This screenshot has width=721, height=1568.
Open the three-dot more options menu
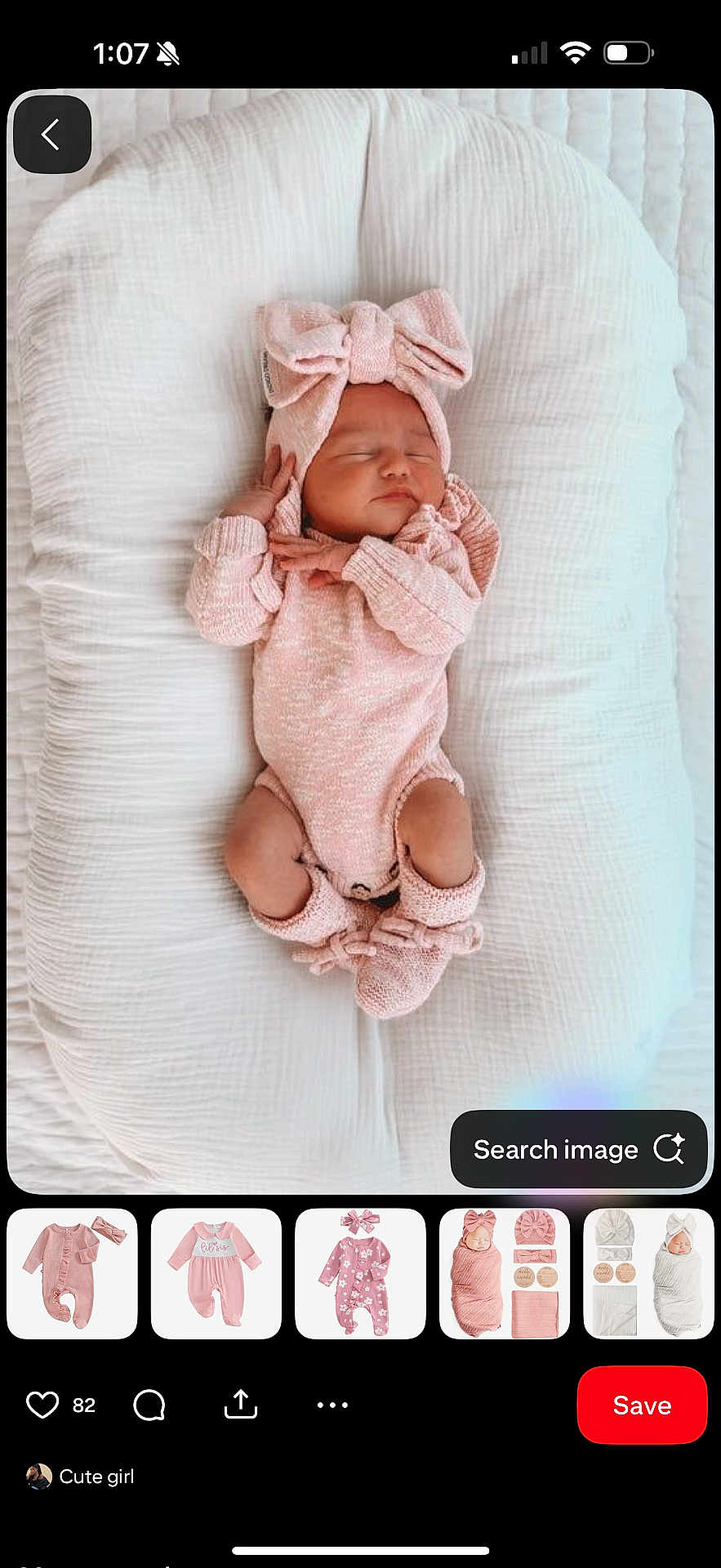click(x=332, y=1405)
